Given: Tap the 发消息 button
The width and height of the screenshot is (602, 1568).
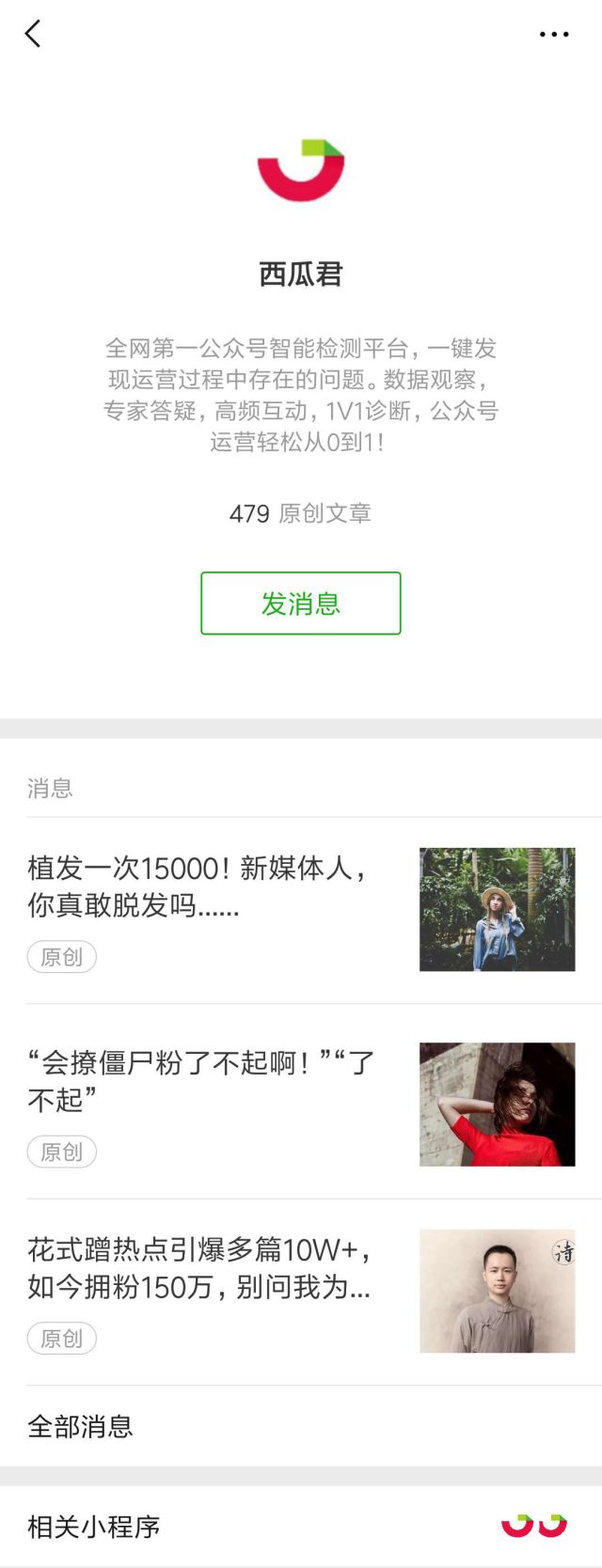Looking at the screenshot, I should [x=300, y=603].
